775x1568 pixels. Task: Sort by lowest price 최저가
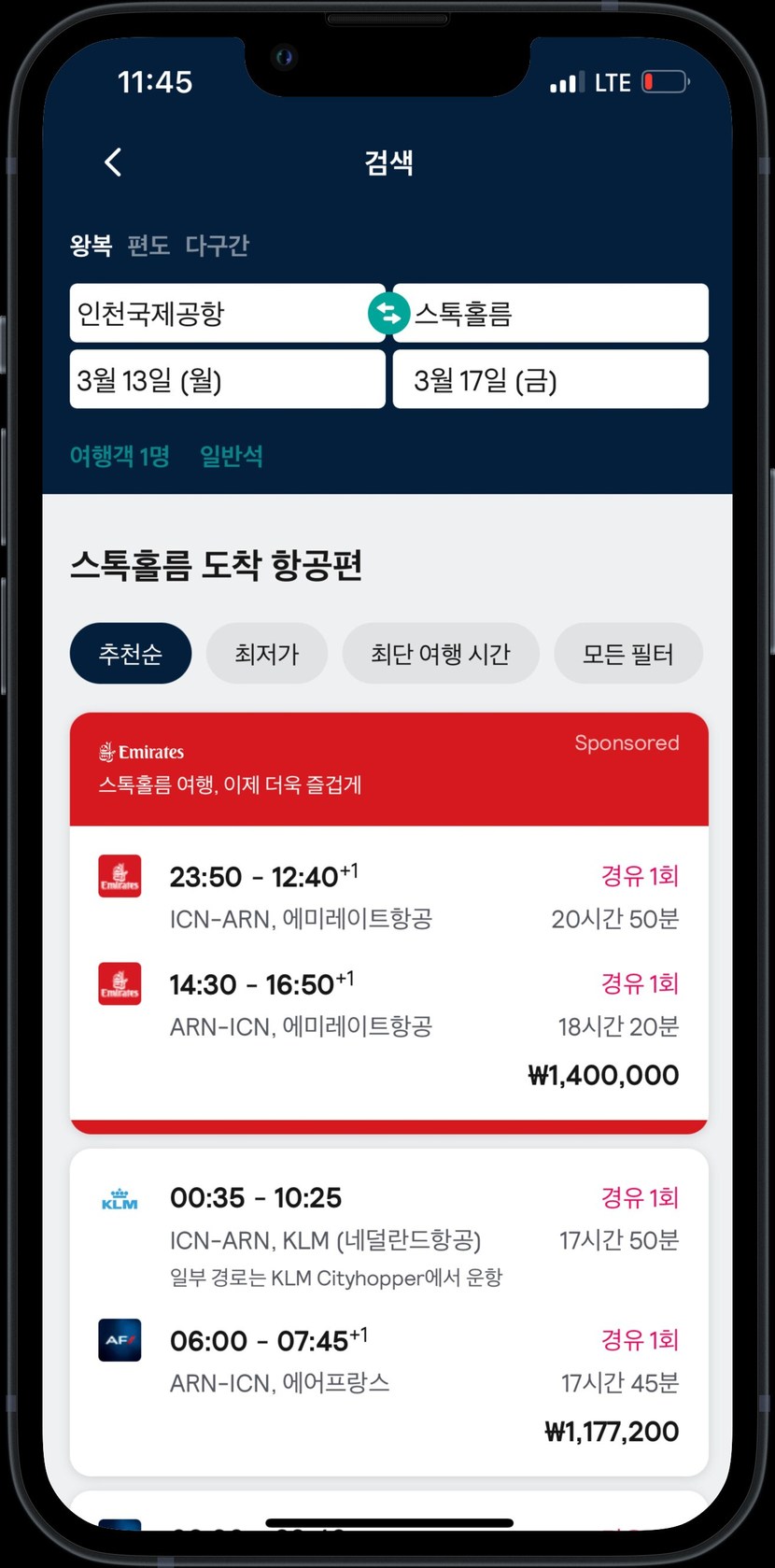point(267,654)
